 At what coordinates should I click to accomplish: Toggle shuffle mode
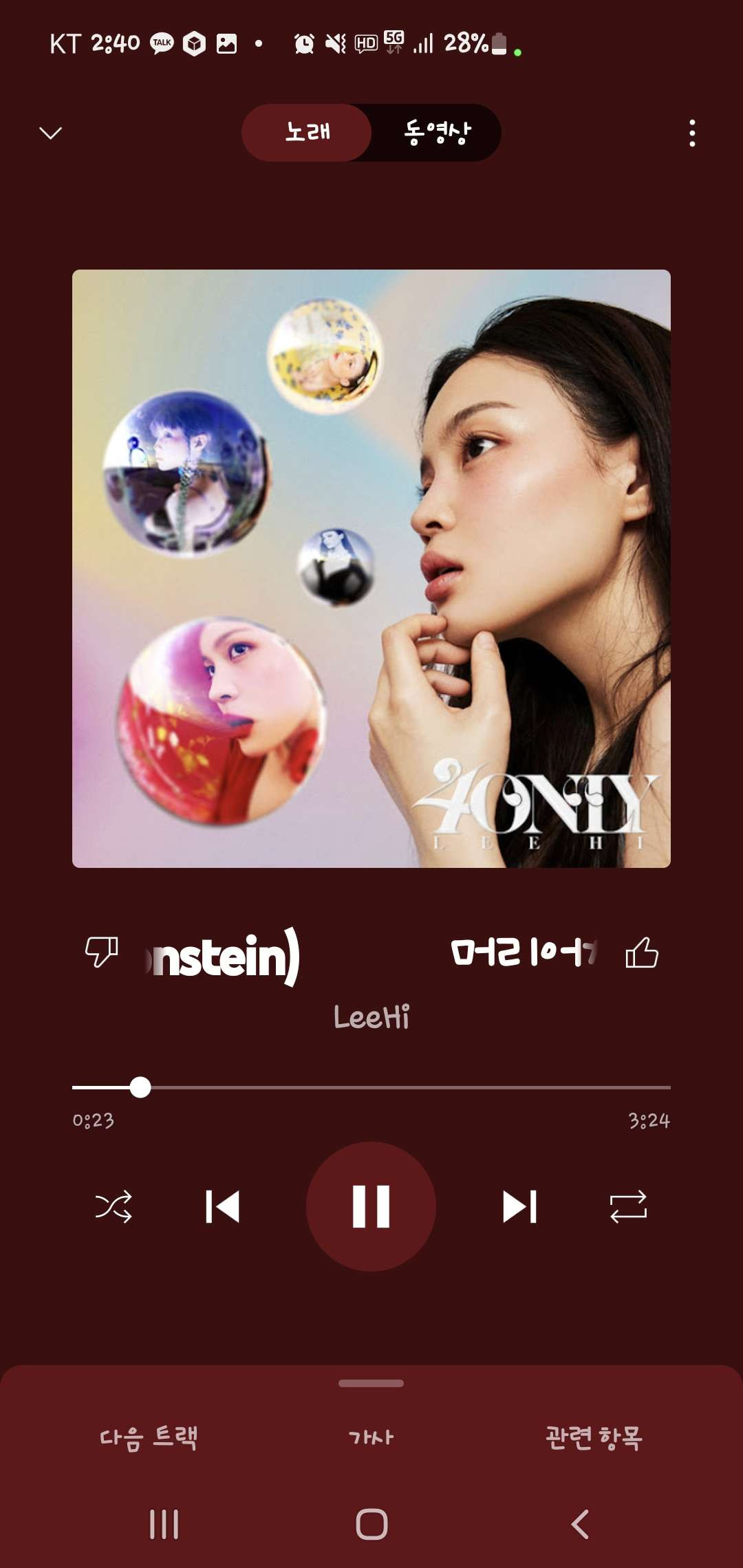114,1207
